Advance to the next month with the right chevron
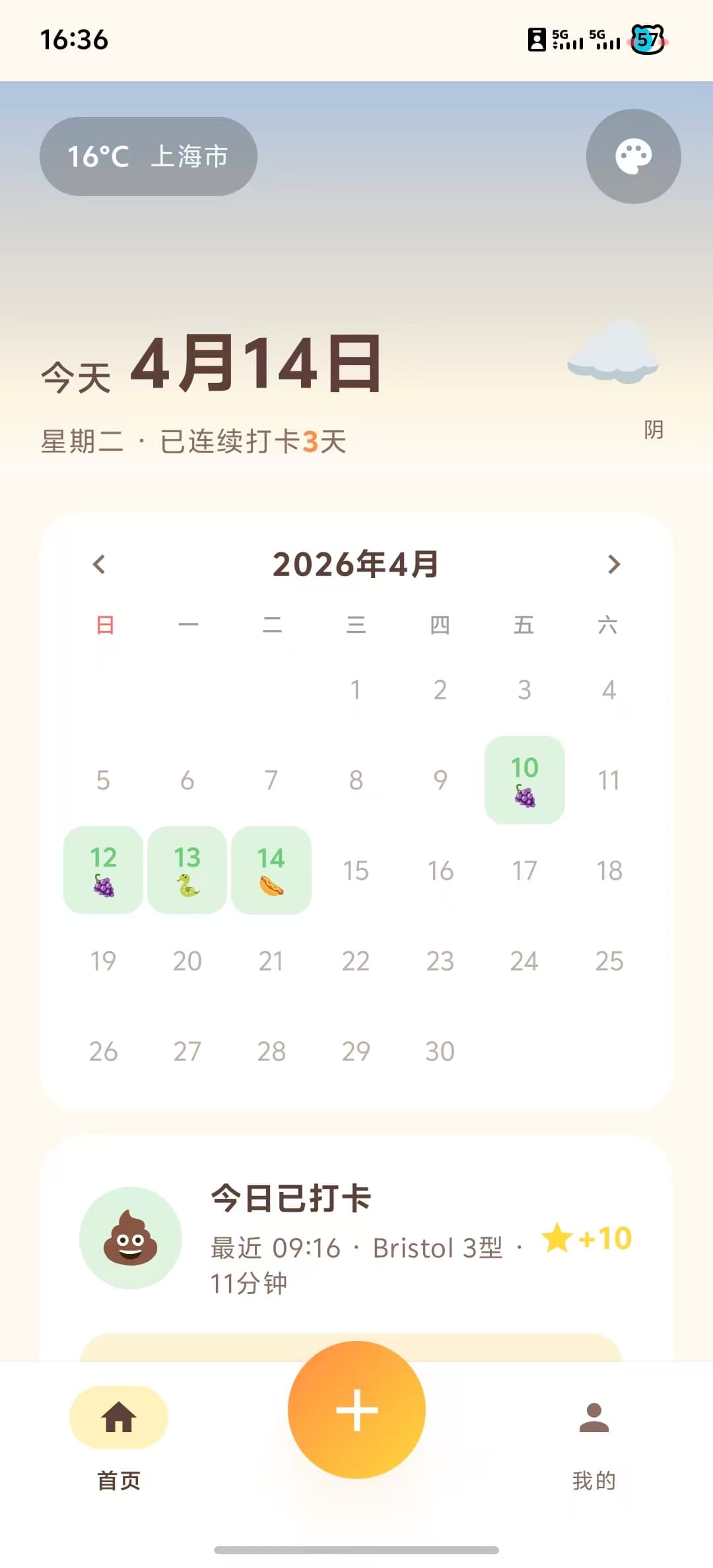 click(615, 565)
